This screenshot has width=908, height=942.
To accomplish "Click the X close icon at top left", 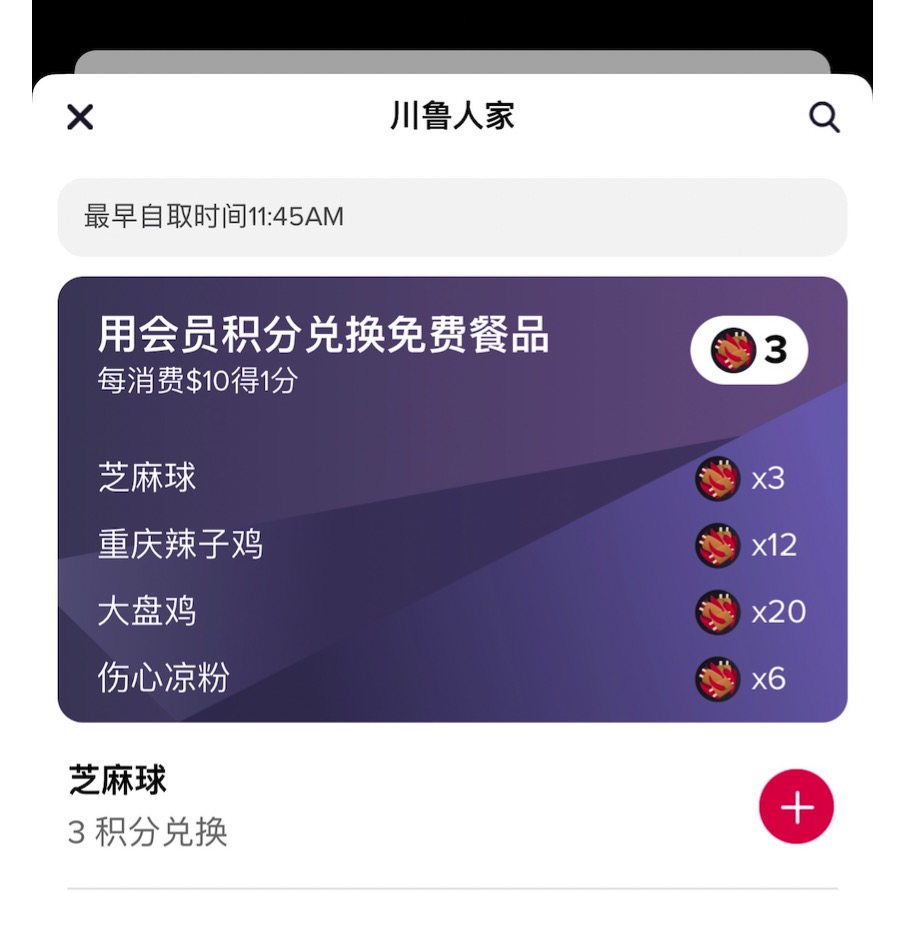I will coord(78,117).
